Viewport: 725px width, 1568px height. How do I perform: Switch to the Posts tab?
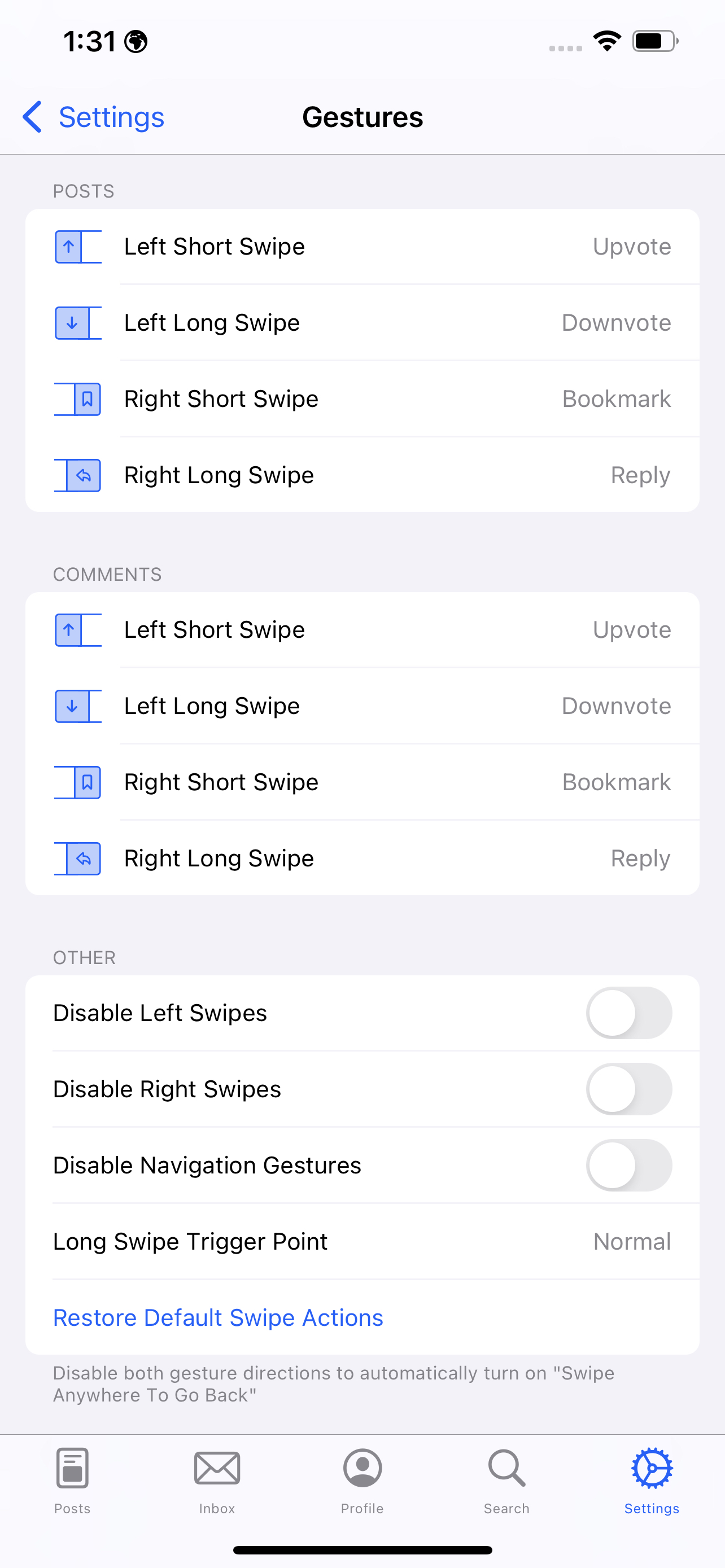tap(72, 1481)
